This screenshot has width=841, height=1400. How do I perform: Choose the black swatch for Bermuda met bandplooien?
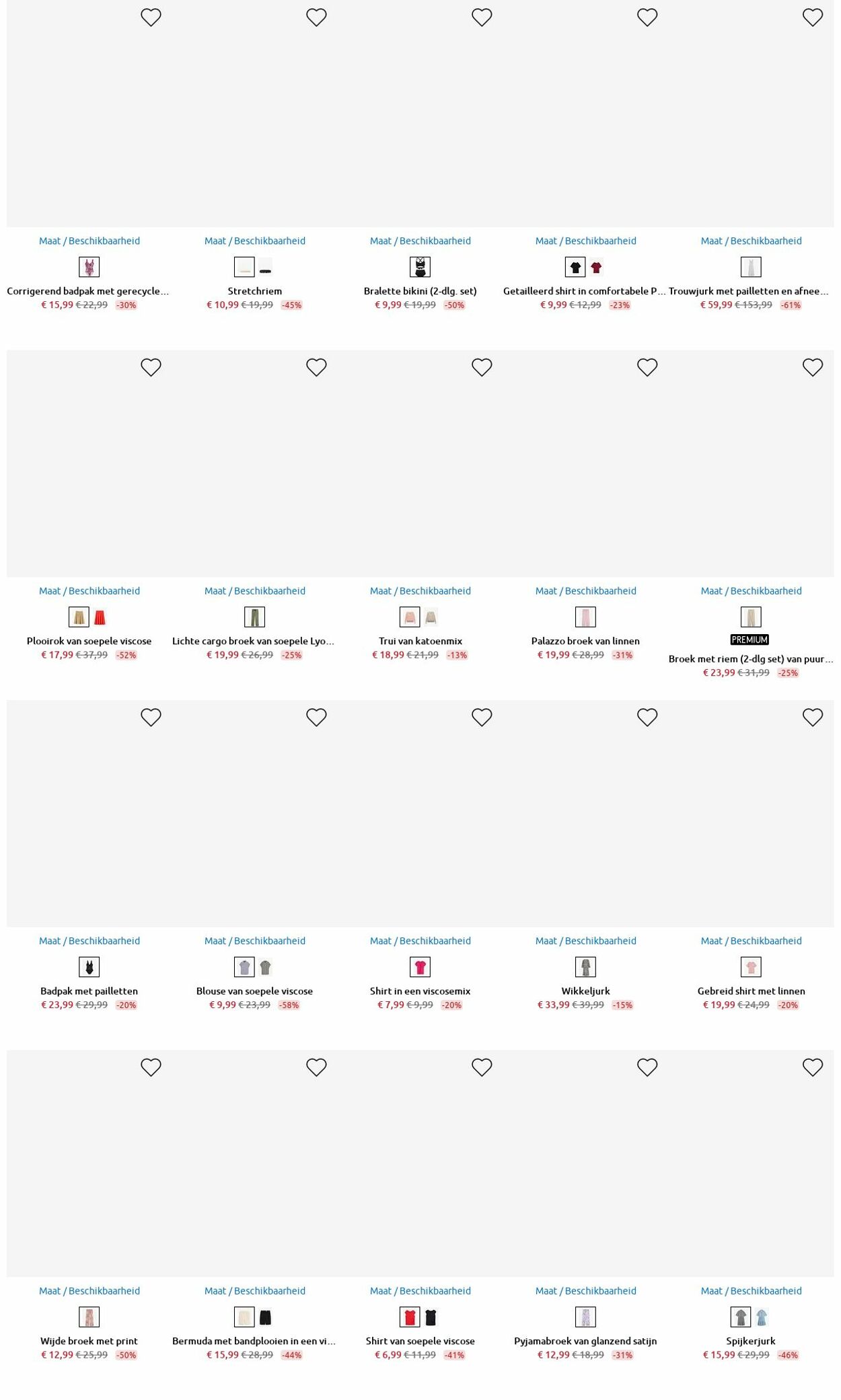[266, 1317]
